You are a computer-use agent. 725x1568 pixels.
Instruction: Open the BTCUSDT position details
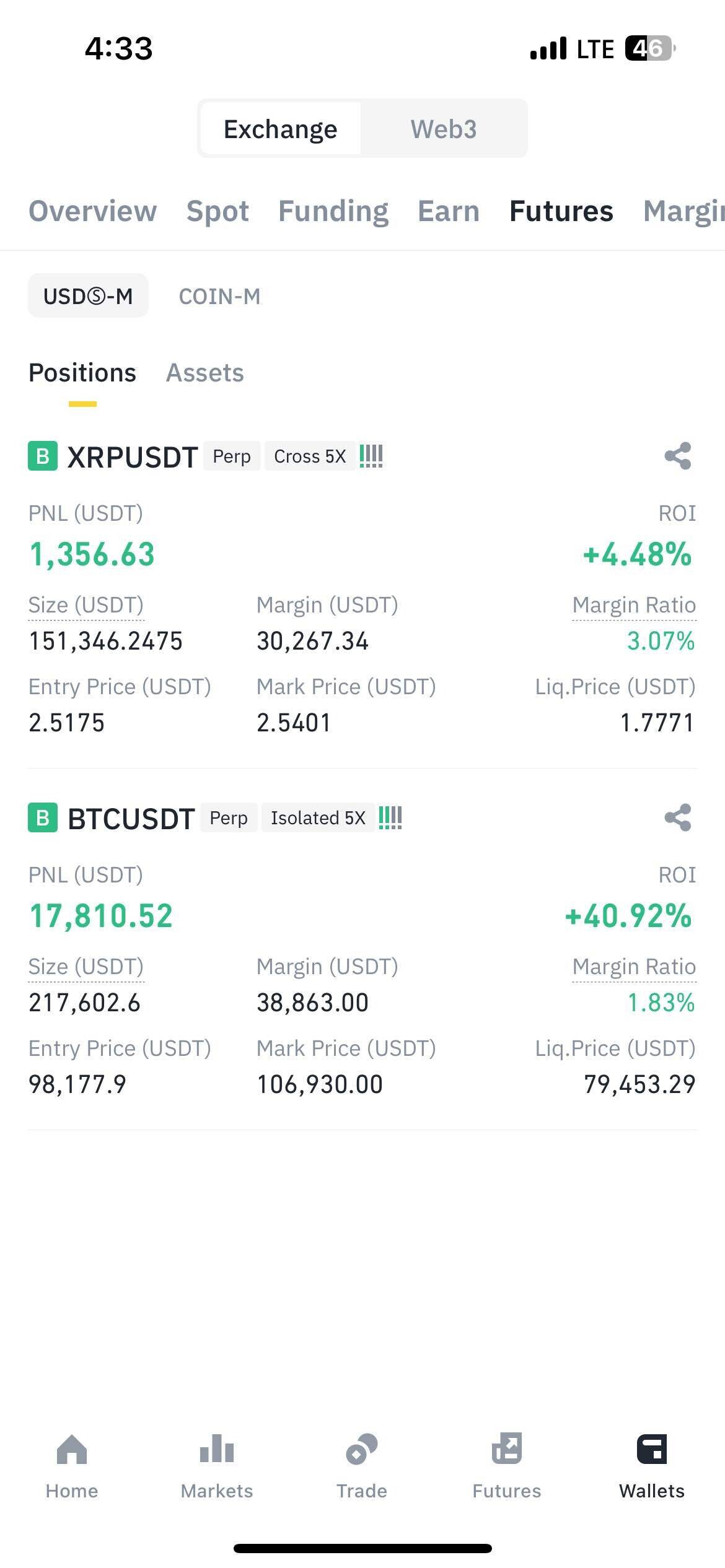pyautogui.click(x=131, y=819)
